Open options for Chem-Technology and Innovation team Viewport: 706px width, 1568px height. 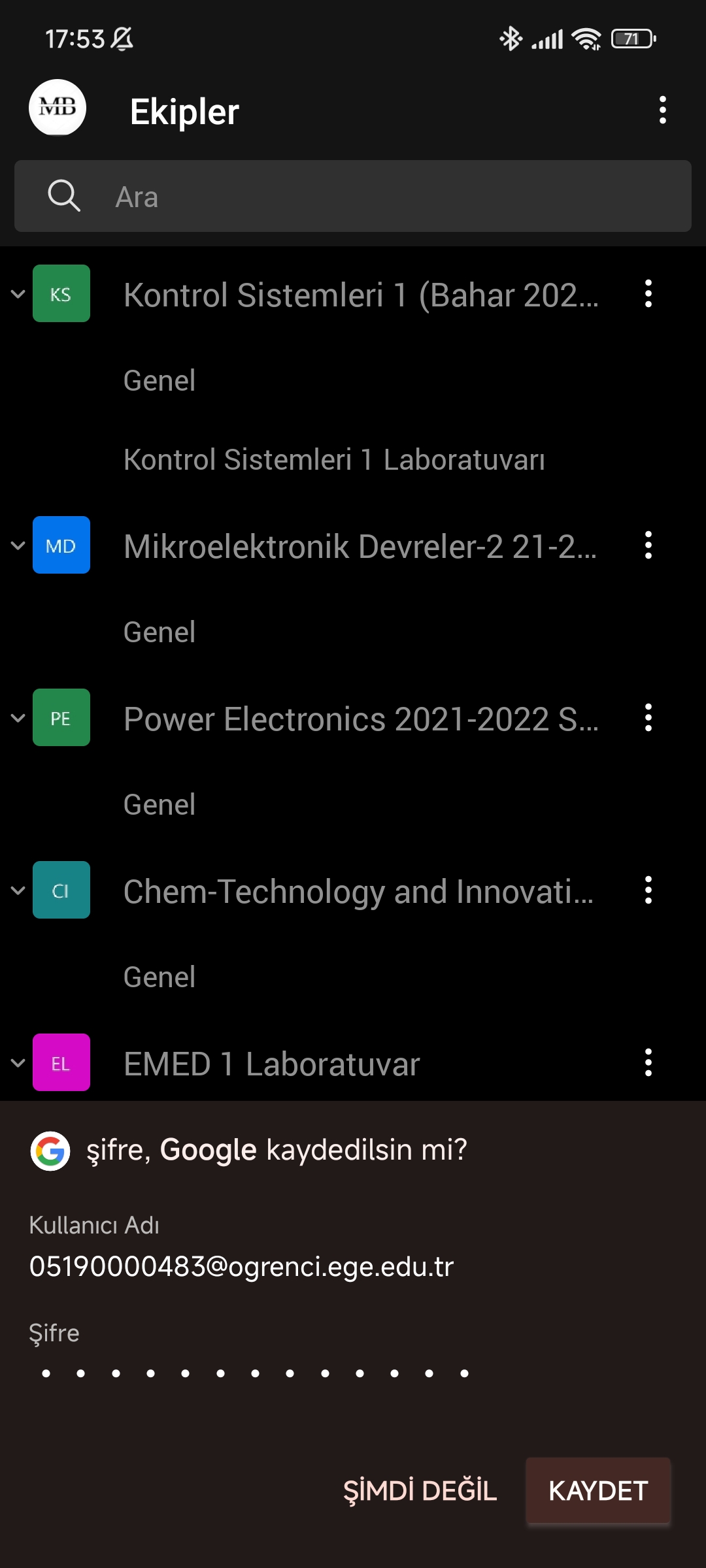point(648,890)
